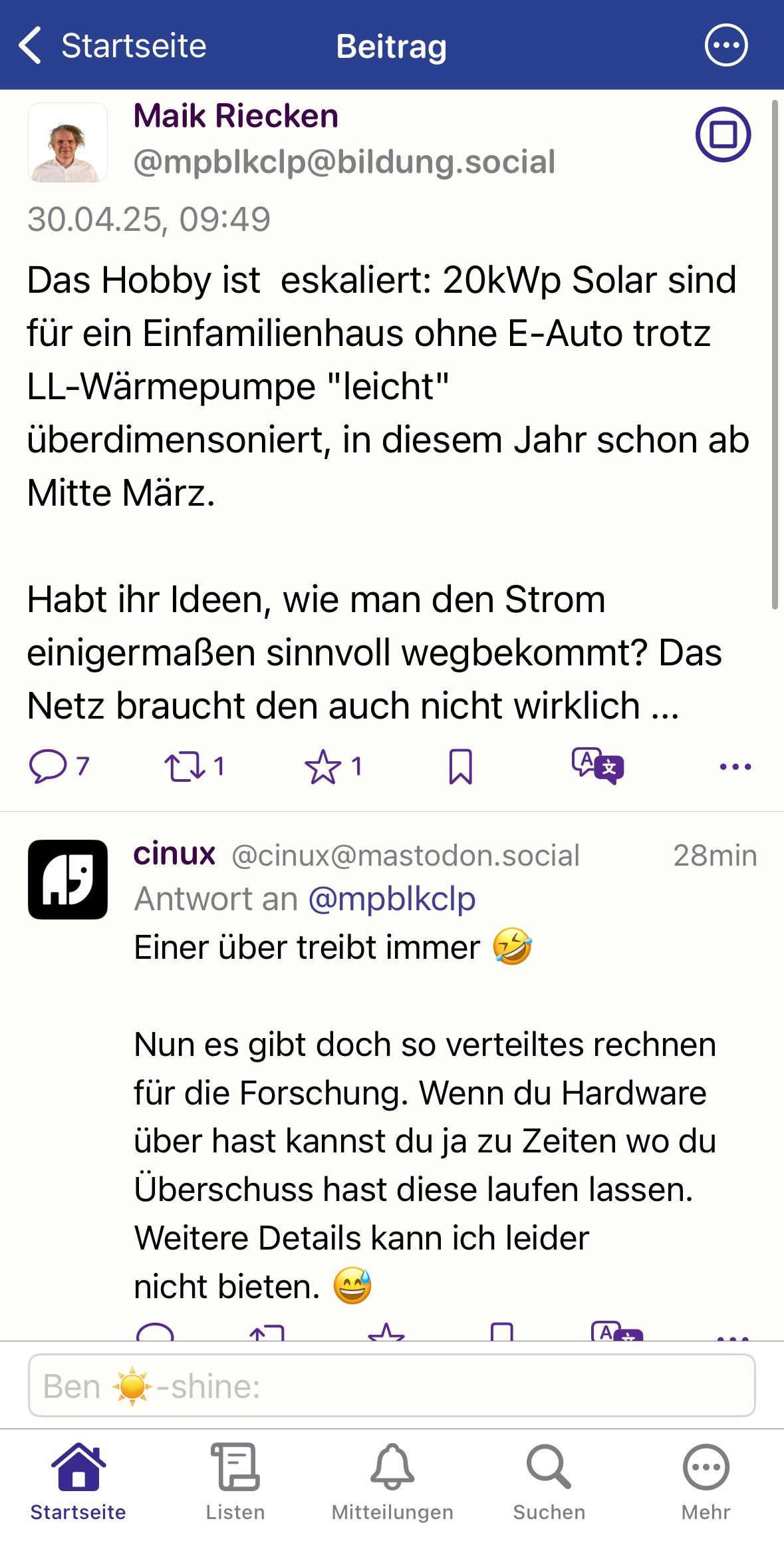Favorite Maik Riecken's post with the star
This screenshot has height=1543, width=784.
click(333, 767)
